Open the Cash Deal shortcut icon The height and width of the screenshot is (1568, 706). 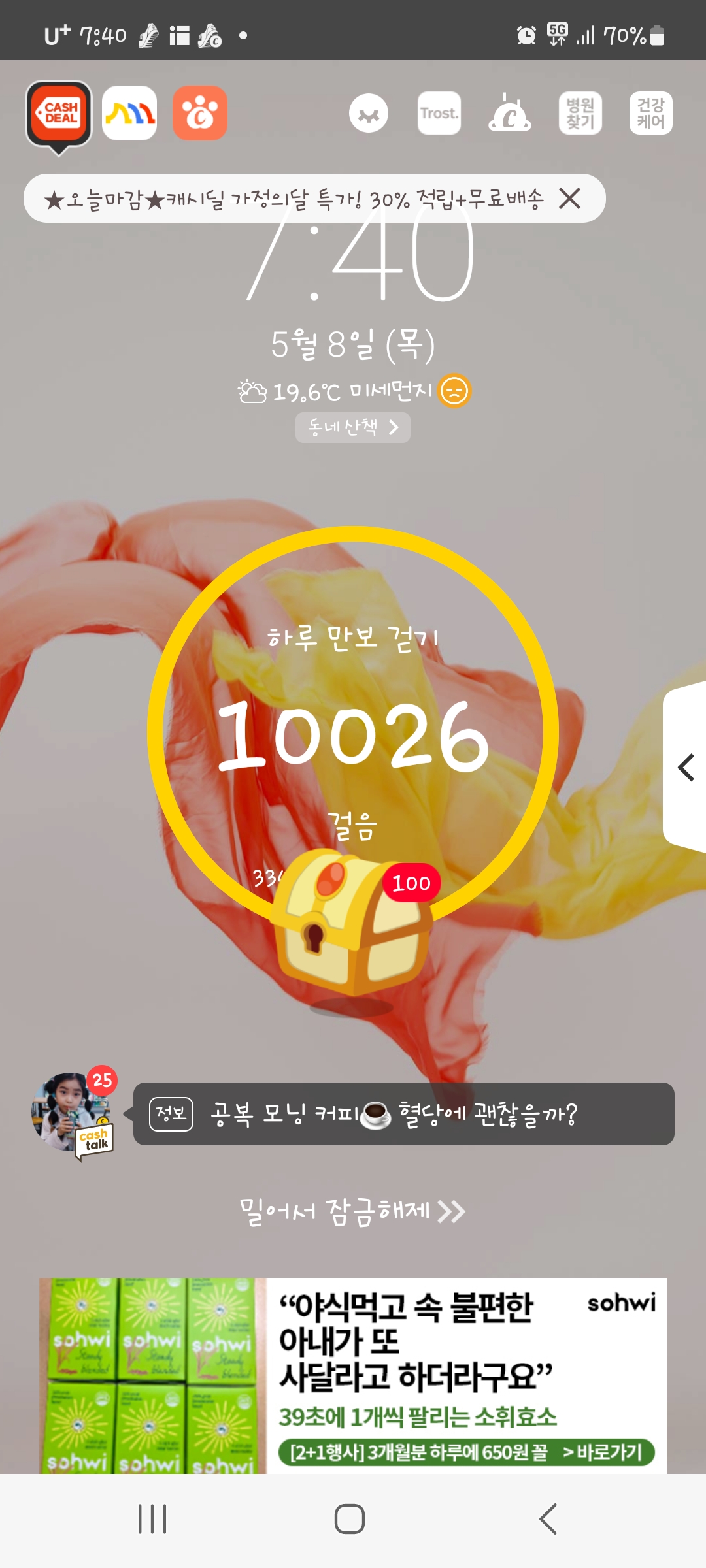[59, 114]
